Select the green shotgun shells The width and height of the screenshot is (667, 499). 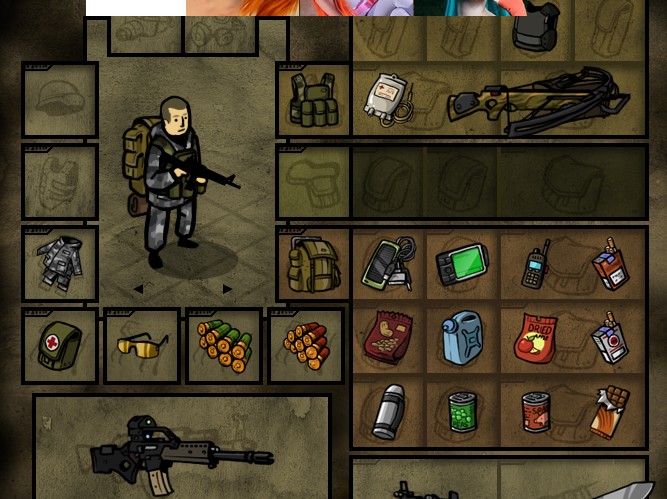click(x=224, y=347)
